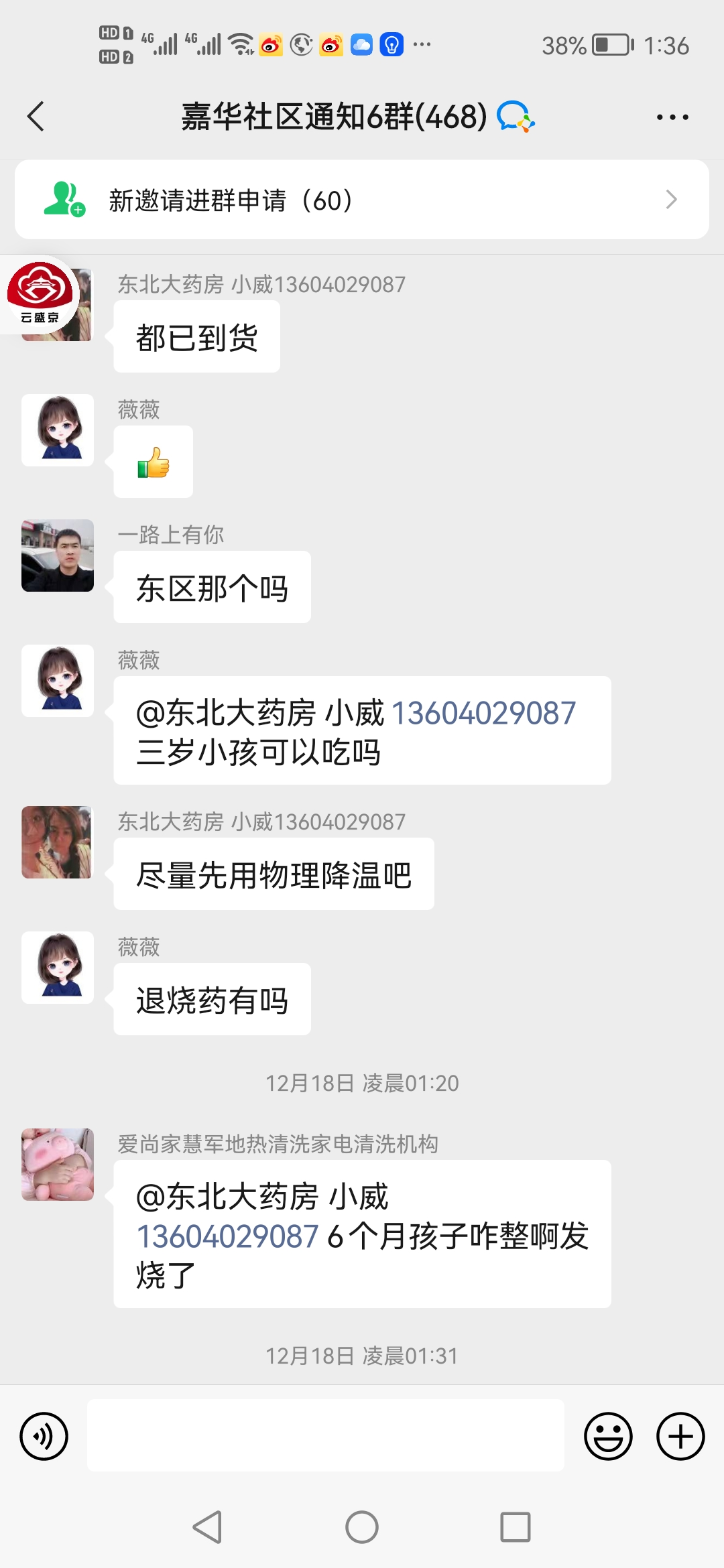The image size is (724, 1568).
Task: Open the emoji picker
Action: (608, 1436)
